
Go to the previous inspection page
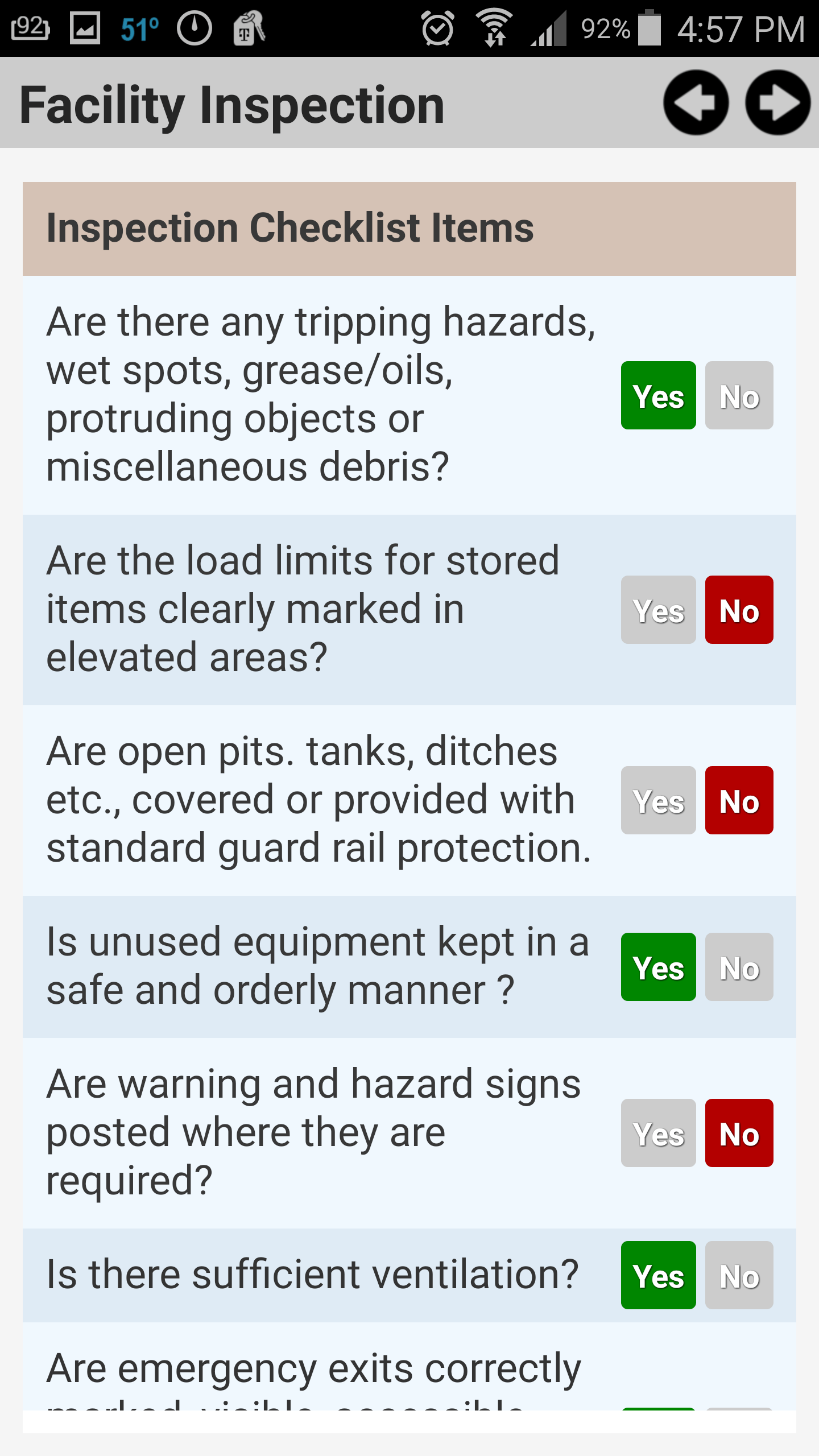(696, 103)
